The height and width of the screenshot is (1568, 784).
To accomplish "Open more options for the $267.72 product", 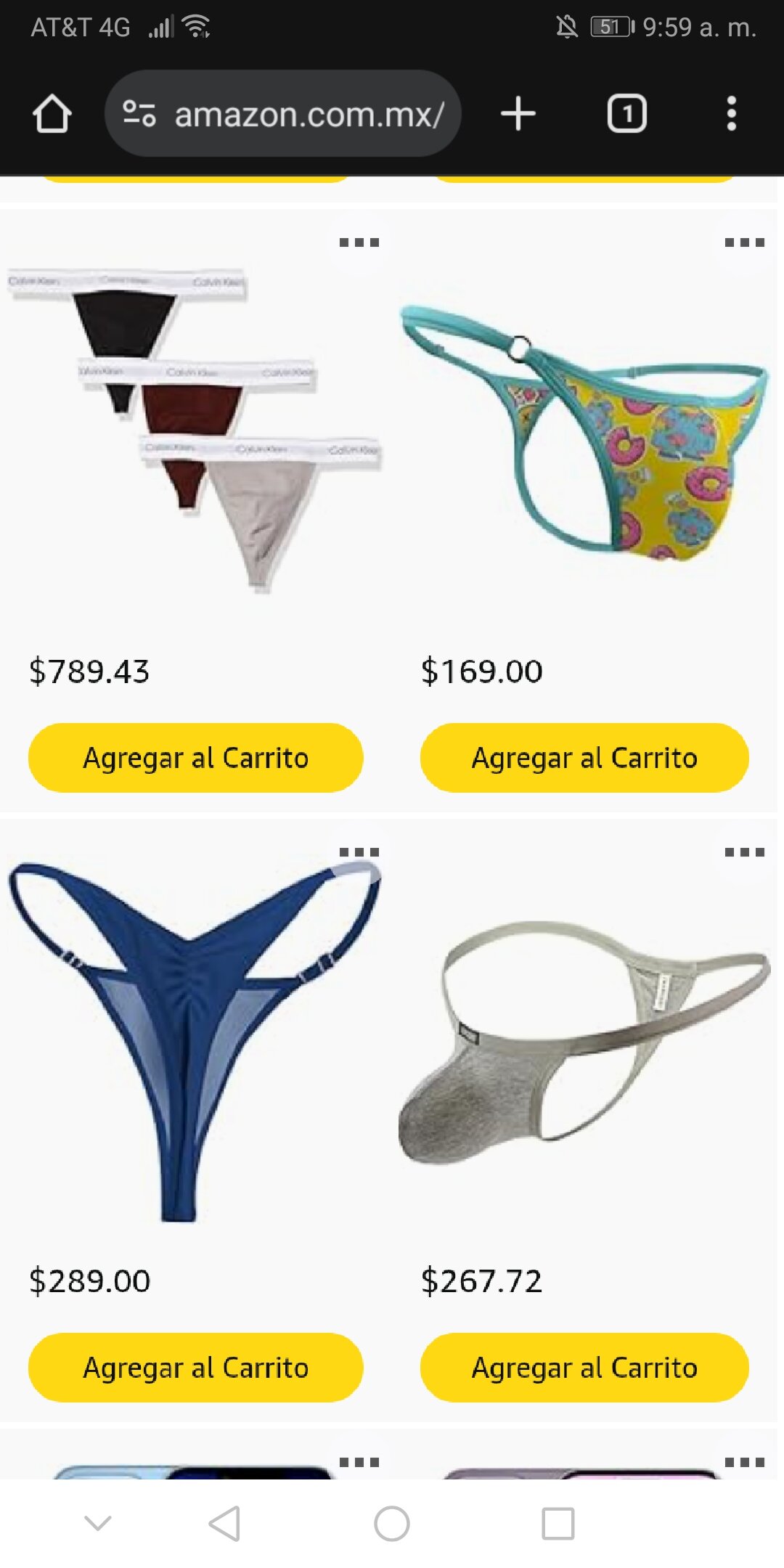I will pyautogui.click(x=745, y=852).
